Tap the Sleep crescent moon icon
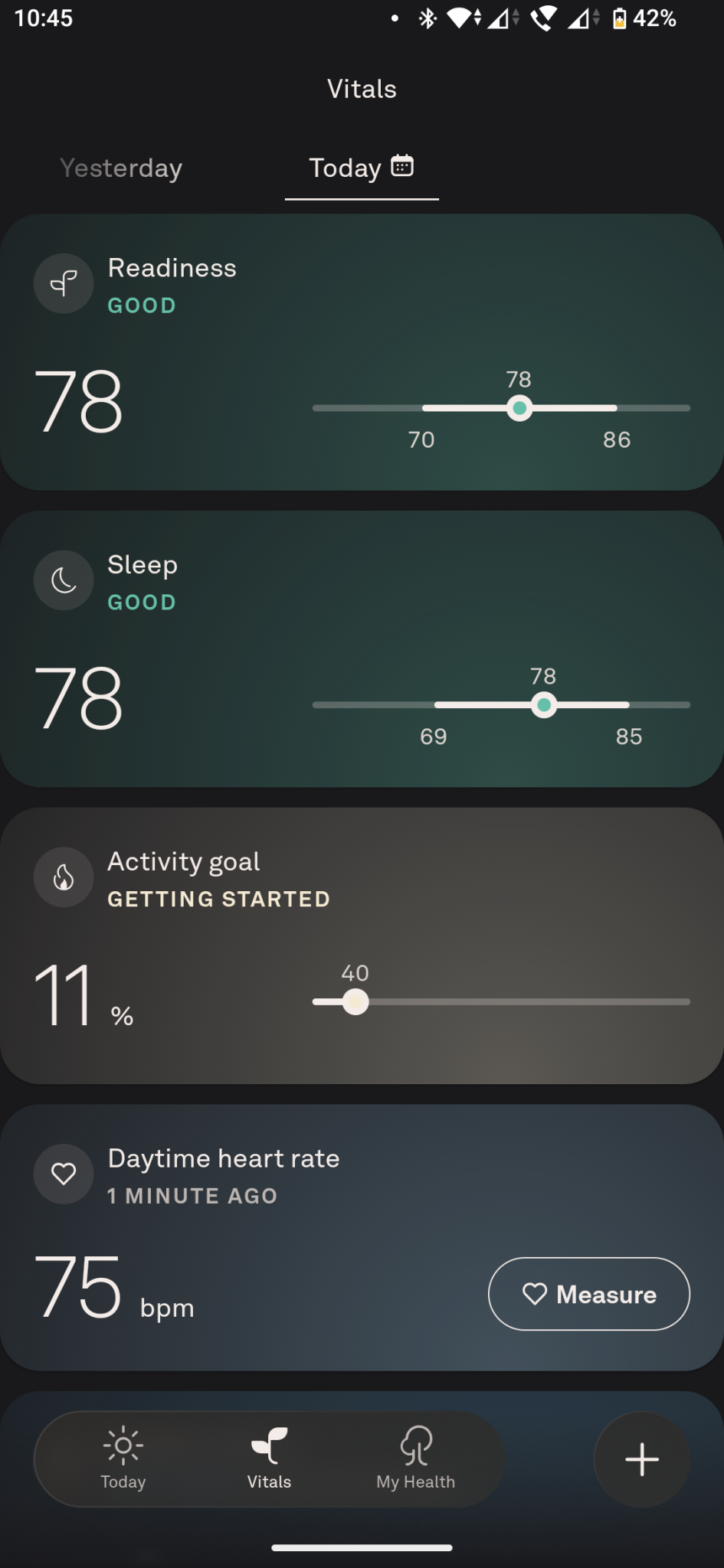Screen dimensions: 724x1568 click(64, 580)
